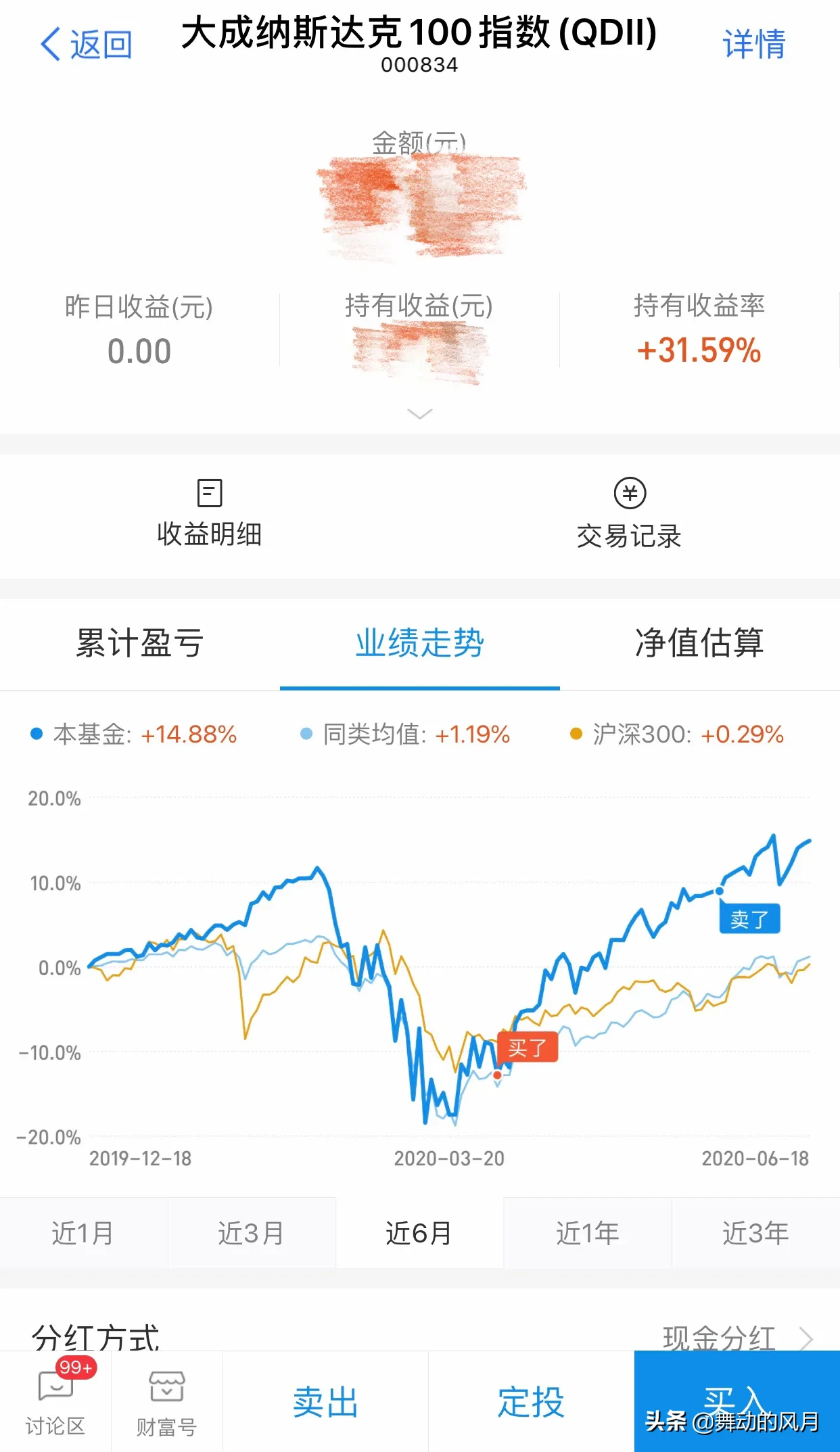This screenshot has width=840, height=1452.
Task: Show the 近1月 chart range
Action: [83, 1233]
